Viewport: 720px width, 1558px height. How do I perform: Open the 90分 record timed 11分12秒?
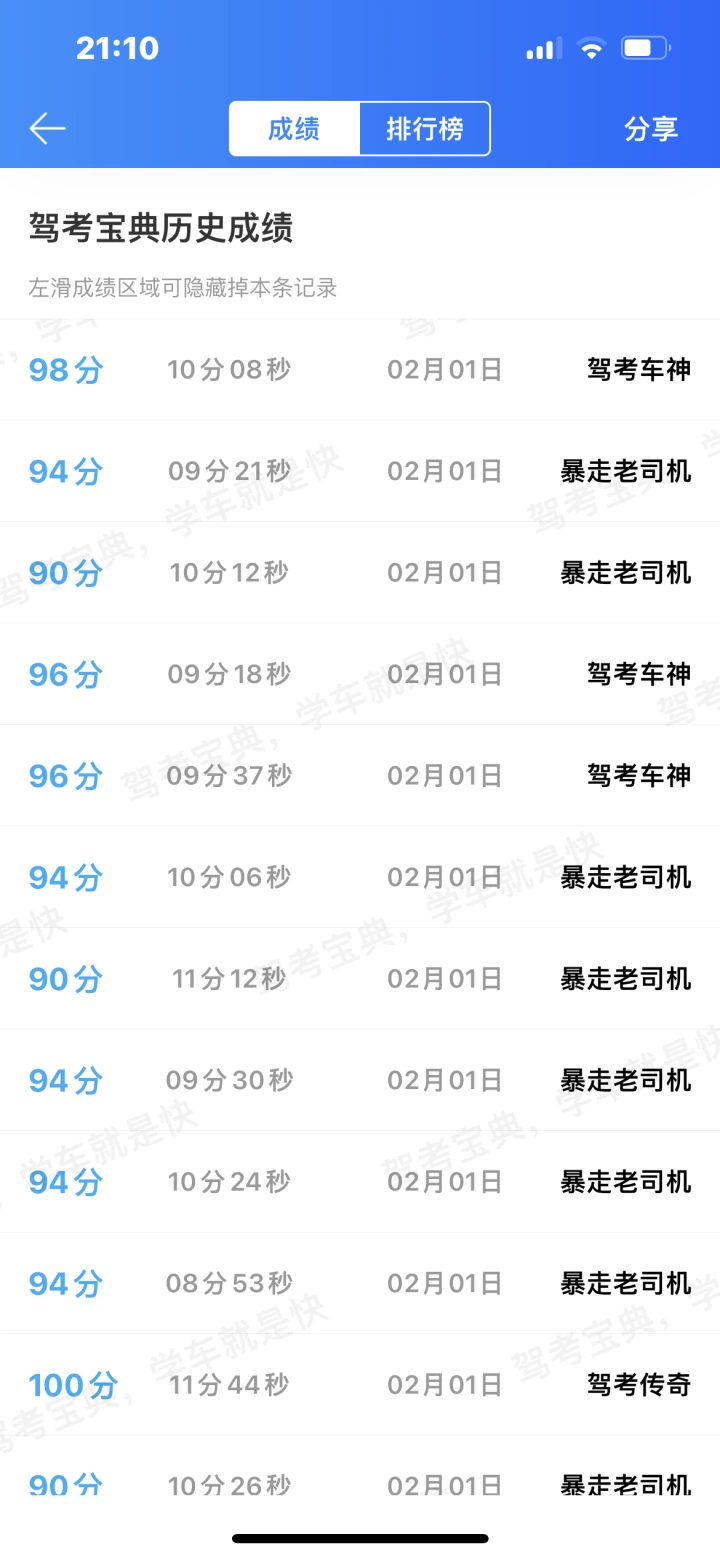360,979
